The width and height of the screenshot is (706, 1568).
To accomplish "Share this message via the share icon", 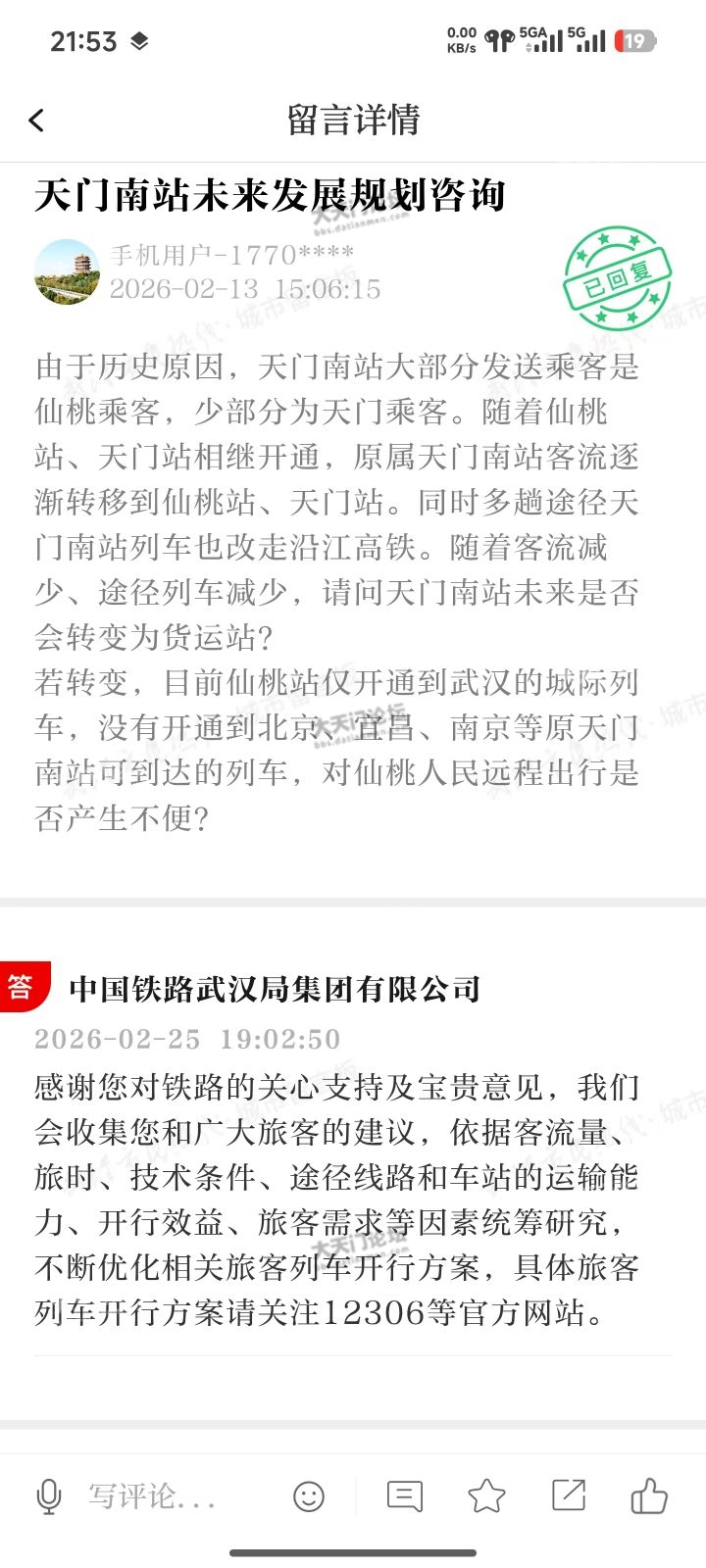I will [x=569, y=1495].
